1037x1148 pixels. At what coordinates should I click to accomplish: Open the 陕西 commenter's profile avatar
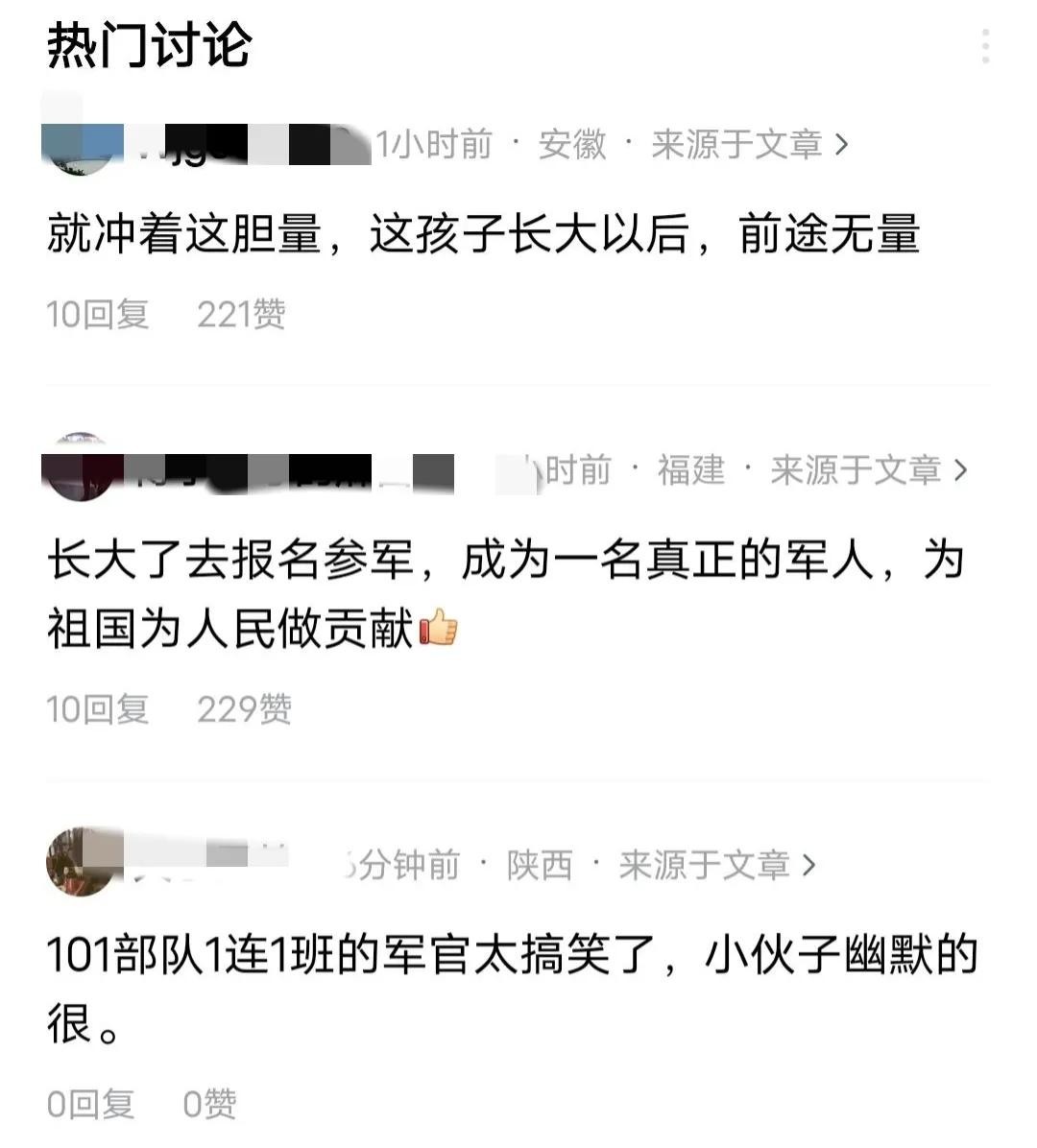coord(81,862)
